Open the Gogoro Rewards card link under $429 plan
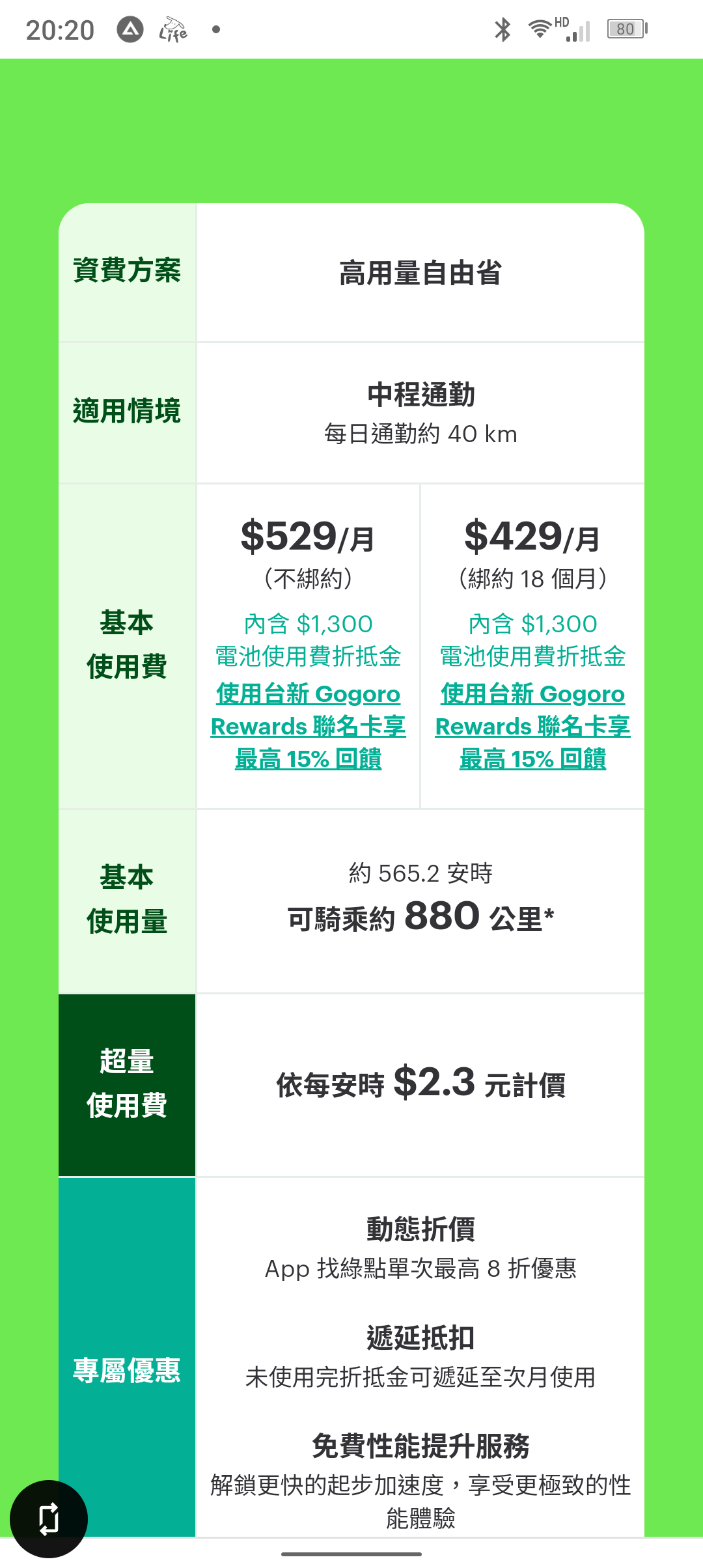 pos(532,726)
